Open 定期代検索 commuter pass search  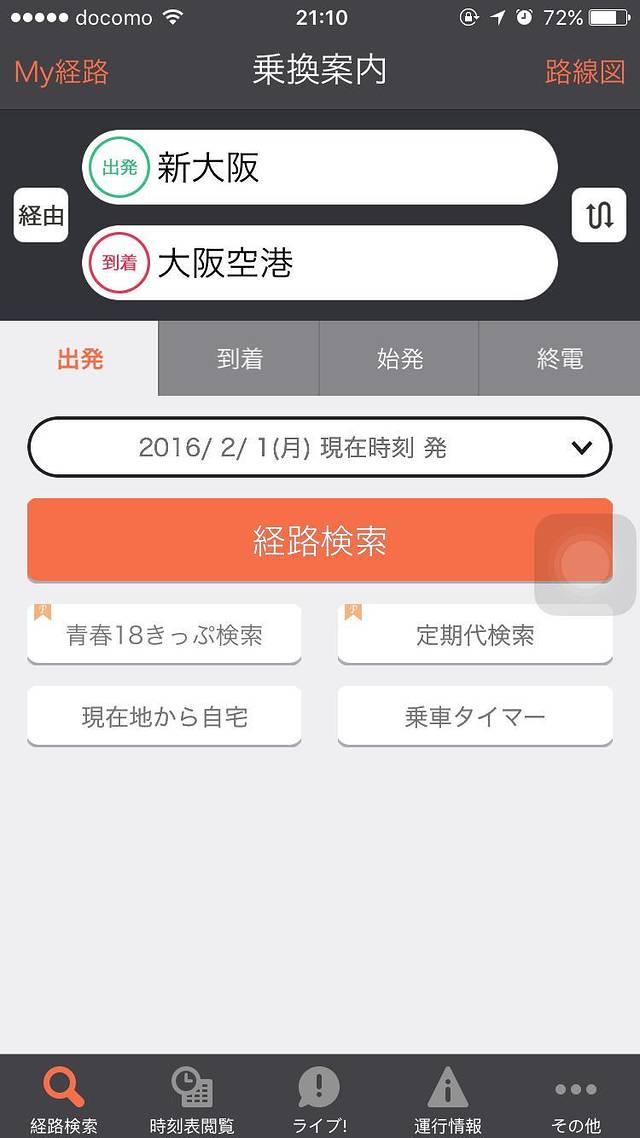coord(475,634)
